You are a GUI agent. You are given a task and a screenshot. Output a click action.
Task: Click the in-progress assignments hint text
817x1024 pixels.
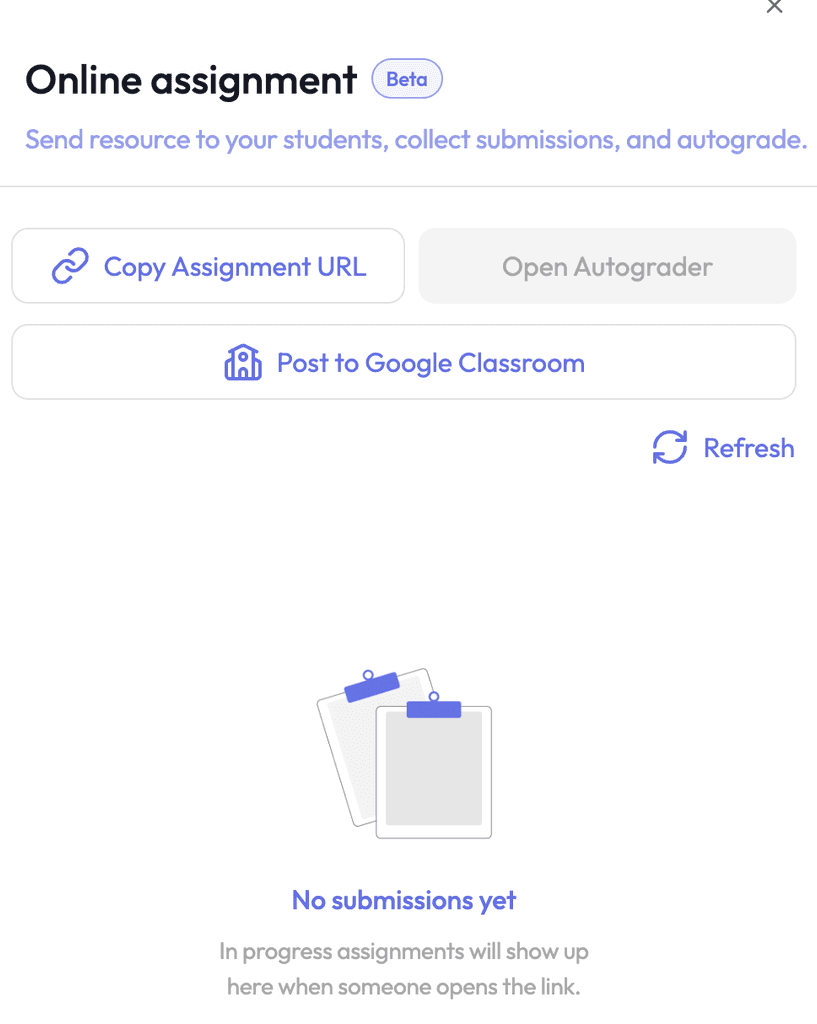tap(403, 968)
